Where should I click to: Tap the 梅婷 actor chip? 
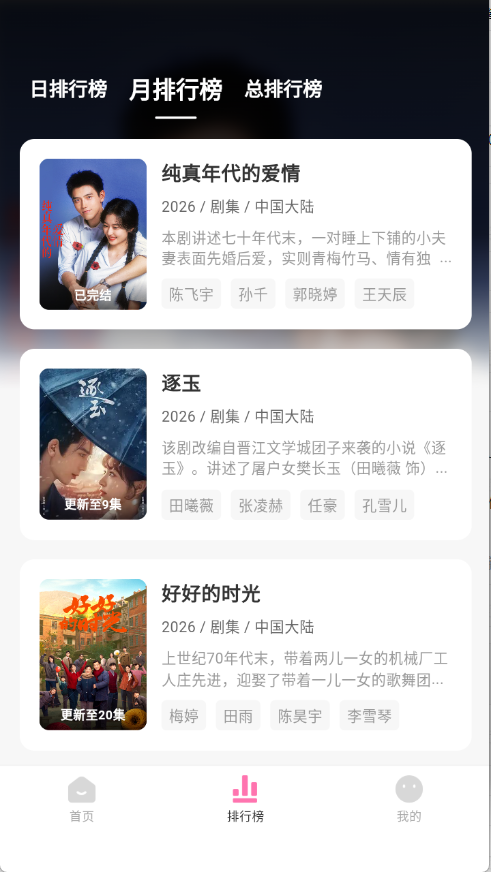pyautogui.click(x=184, y=715)
